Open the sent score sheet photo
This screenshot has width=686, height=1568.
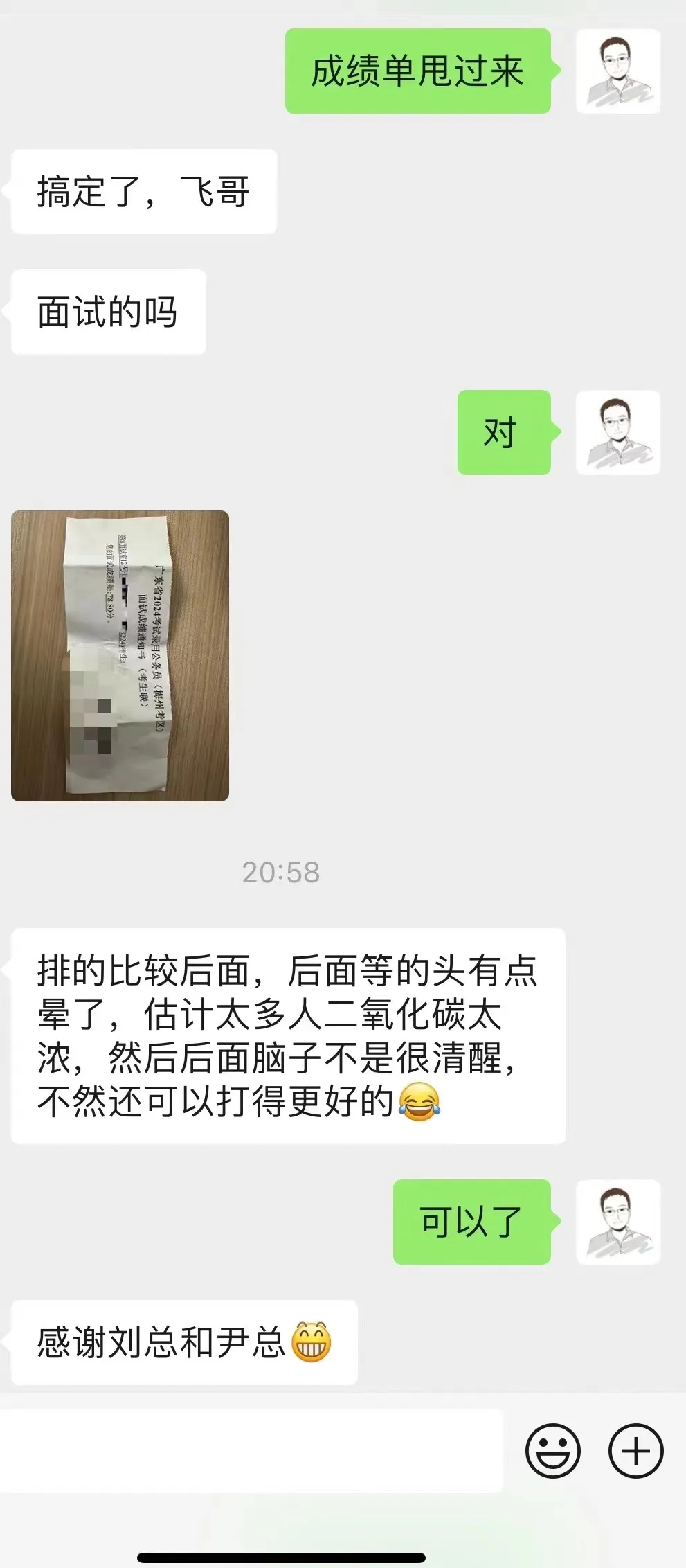coord(120,656)
